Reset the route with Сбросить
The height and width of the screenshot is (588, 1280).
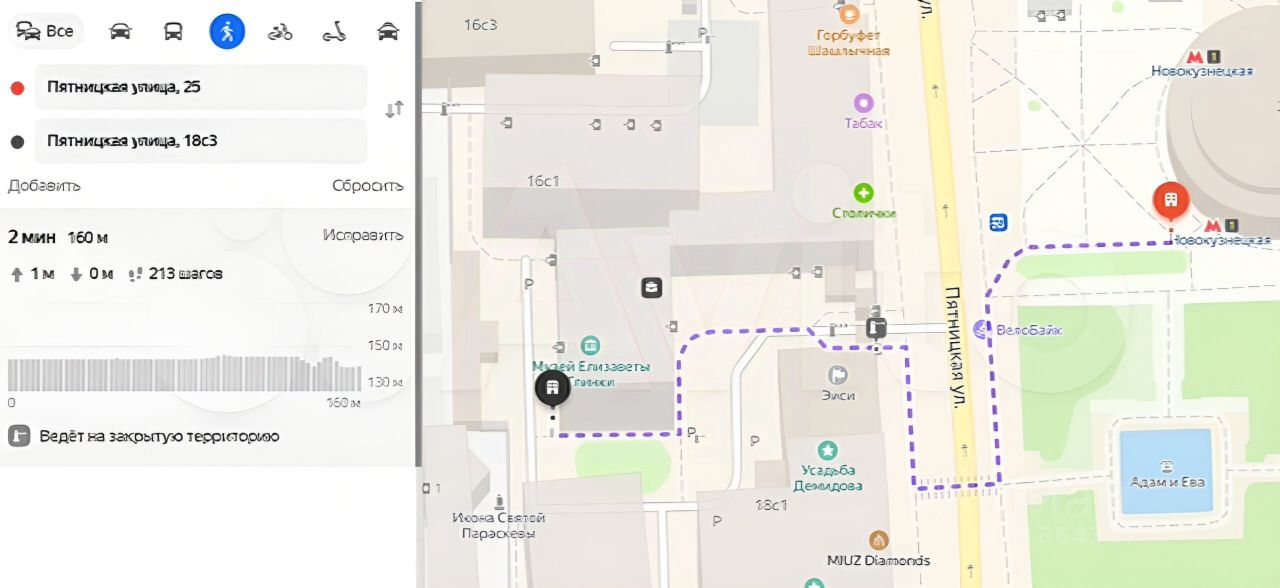367,186
